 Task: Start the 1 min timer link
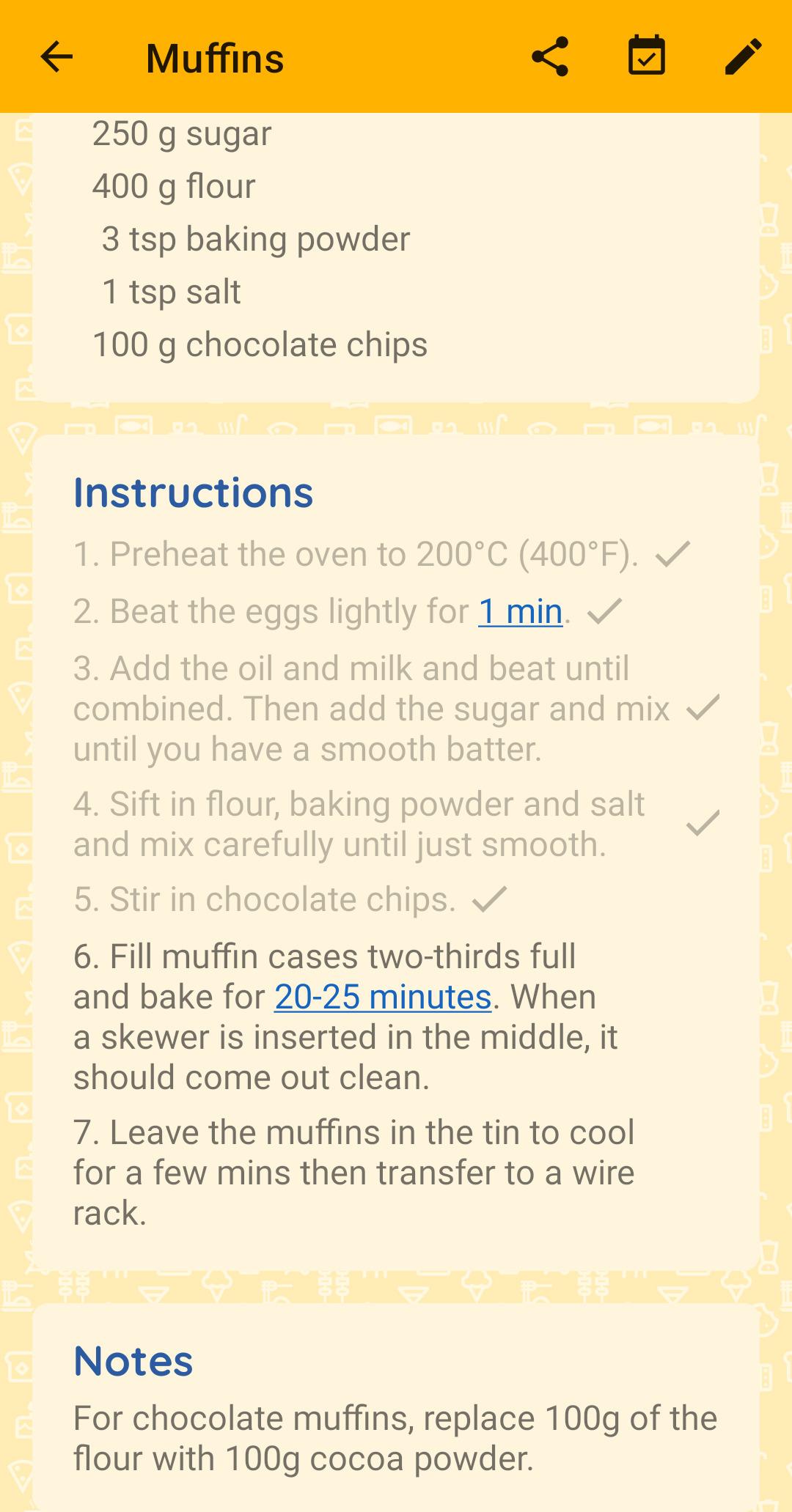pos(520,611)
